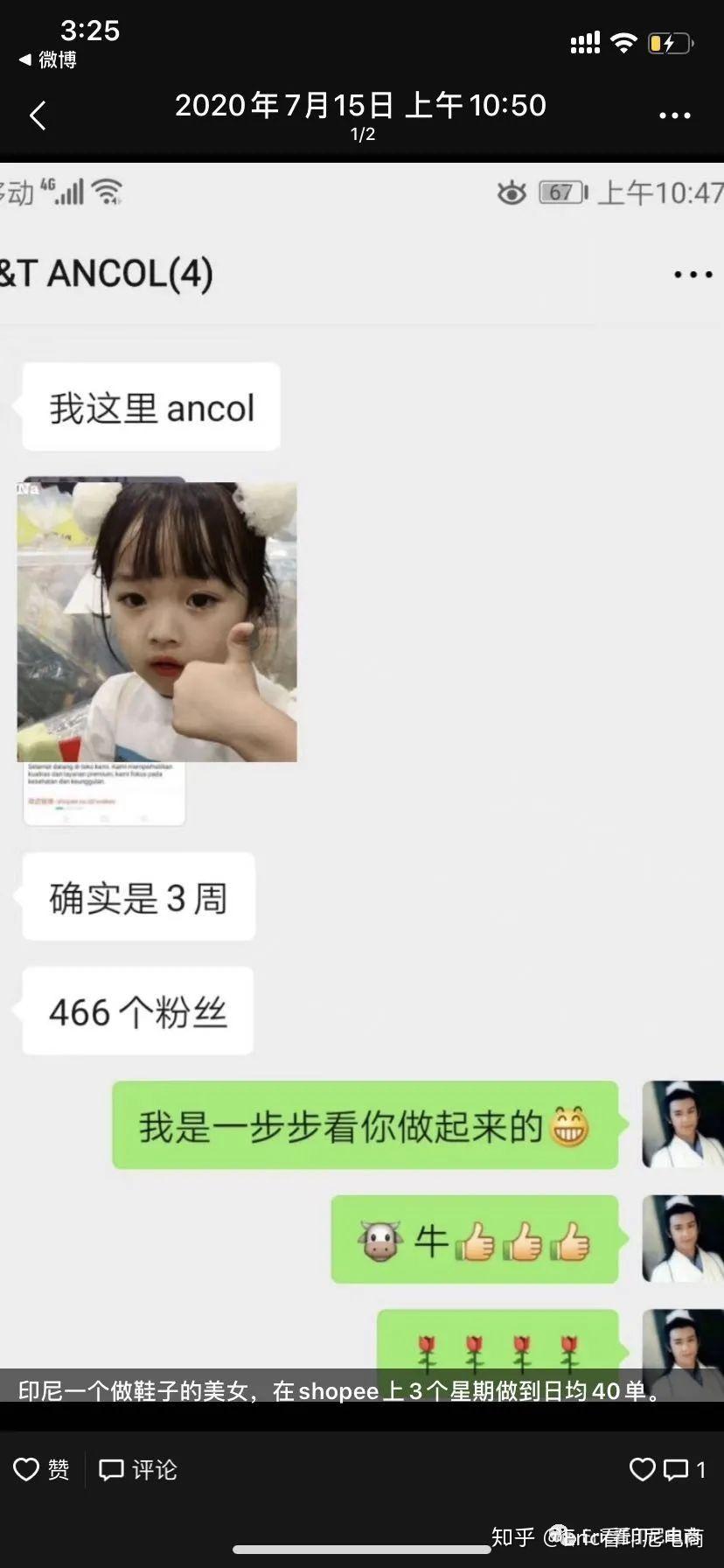Tap the heart icon beside the comment count
Viewport: 724px width, 1568px height.
[642, 1469]
